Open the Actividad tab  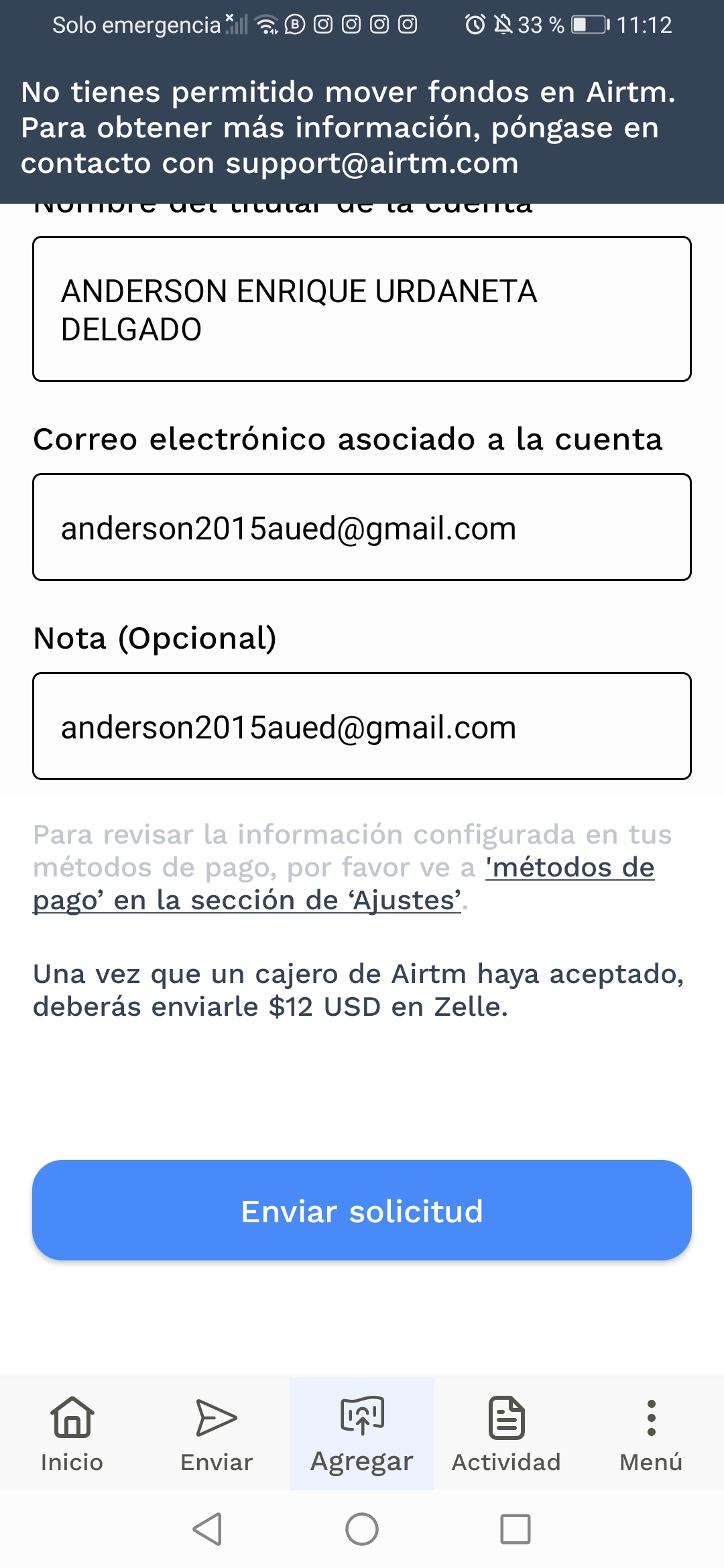507,1434
